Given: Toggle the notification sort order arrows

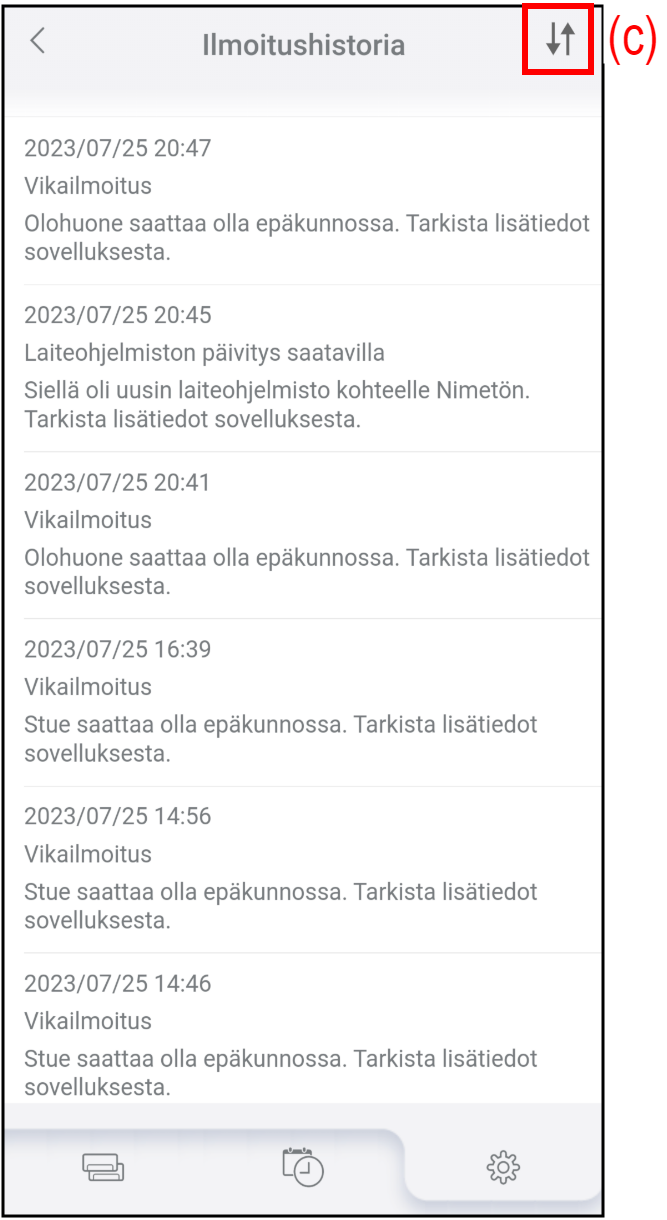Looking at the screenshot, I should coord(561,39).
